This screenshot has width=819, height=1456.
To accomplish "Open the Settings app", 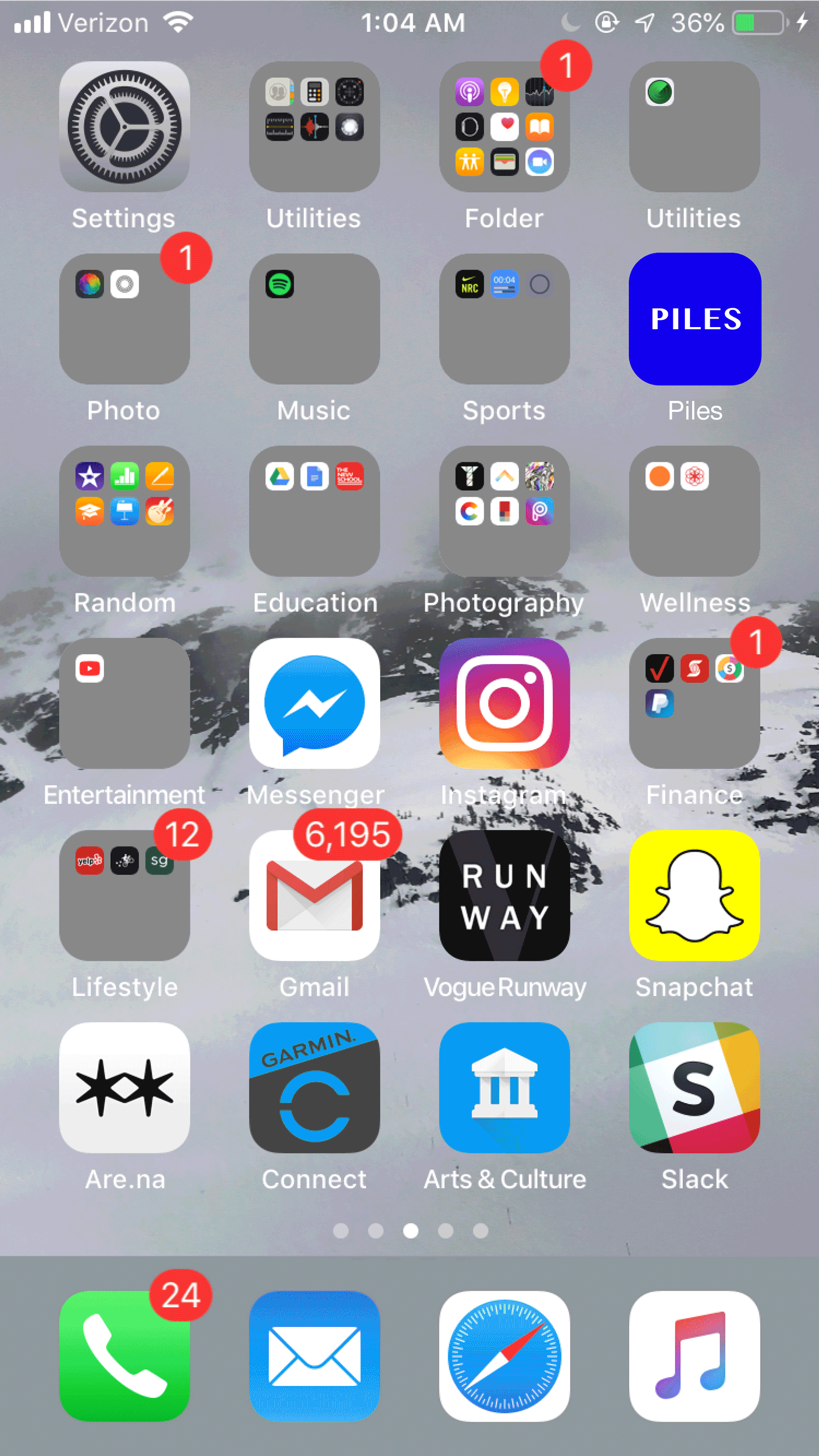I will [124, 126].
